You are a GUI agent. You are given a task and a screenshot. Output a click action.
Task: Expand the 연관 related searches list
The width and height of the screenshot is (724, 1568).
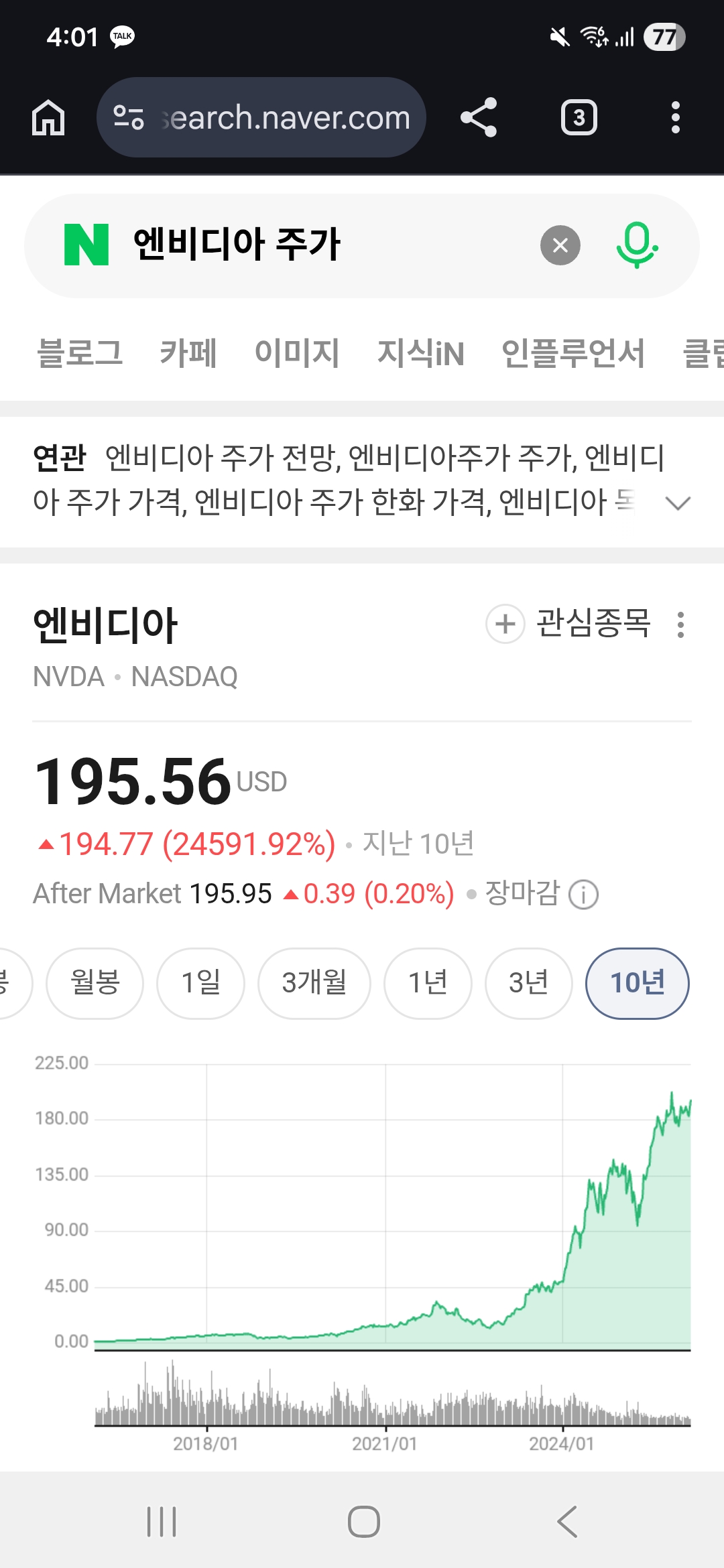click(678, 503)
